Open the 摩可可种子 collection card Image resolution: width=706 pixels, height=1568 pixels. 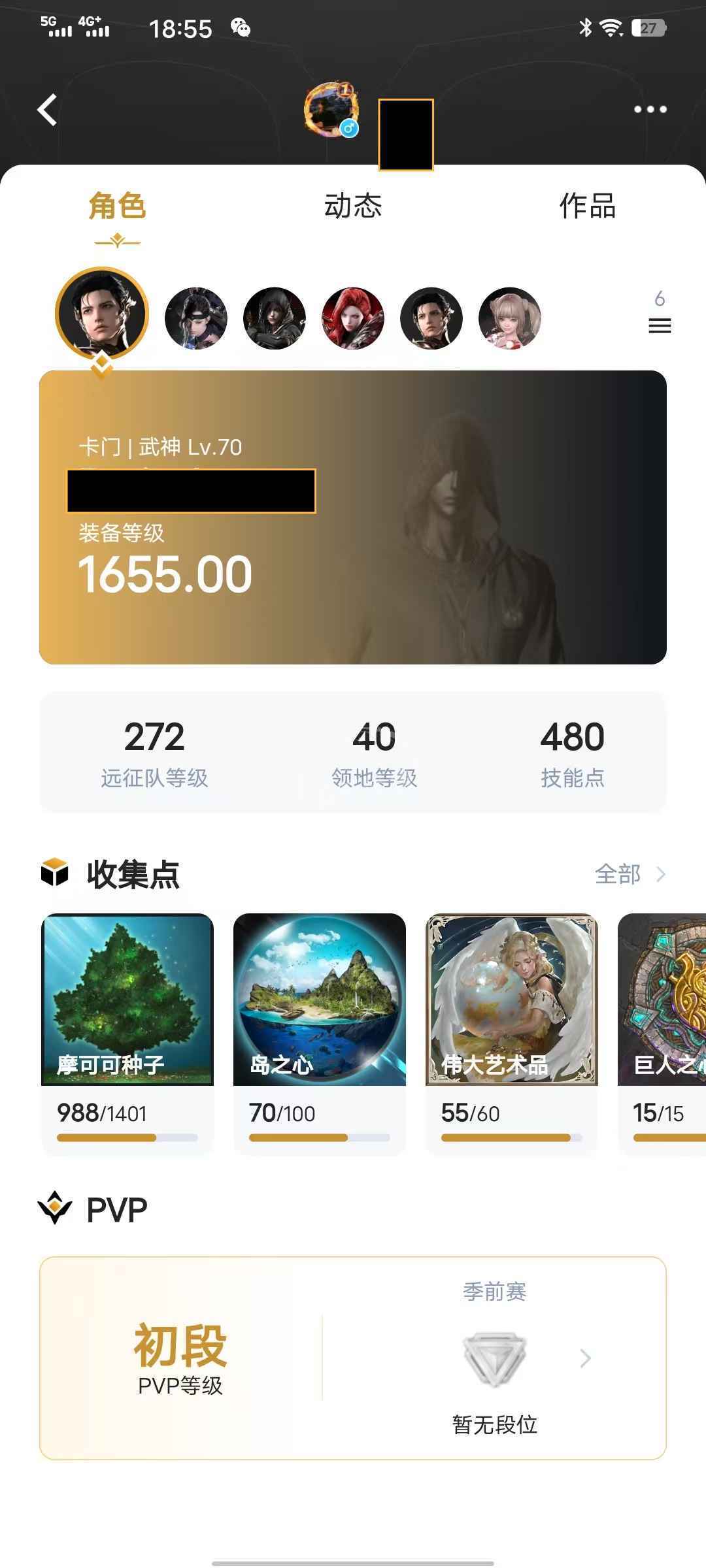pyautogui.click(x=127, y=1032)
